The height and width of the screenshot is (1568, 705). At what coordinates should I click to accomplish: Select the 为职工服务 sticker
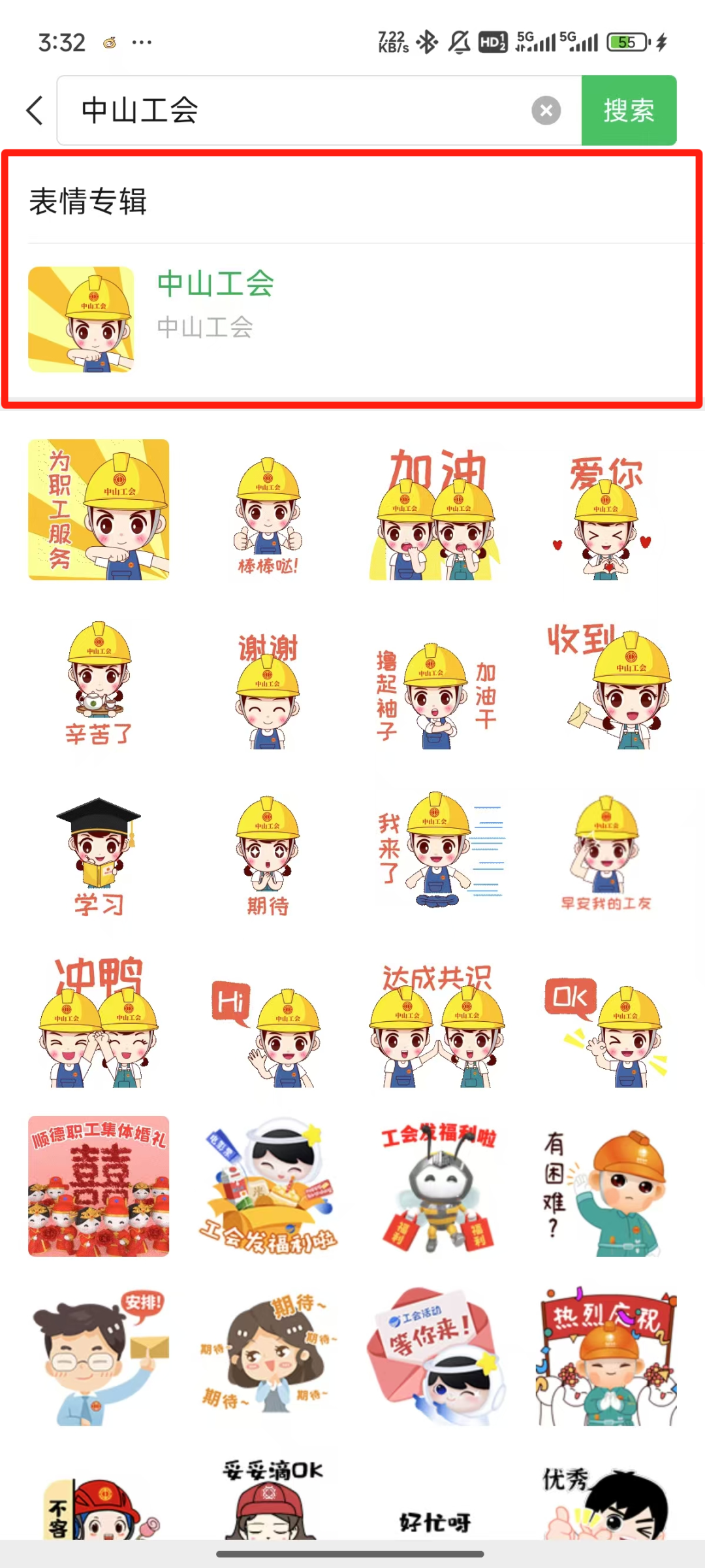tap(99, 510)
